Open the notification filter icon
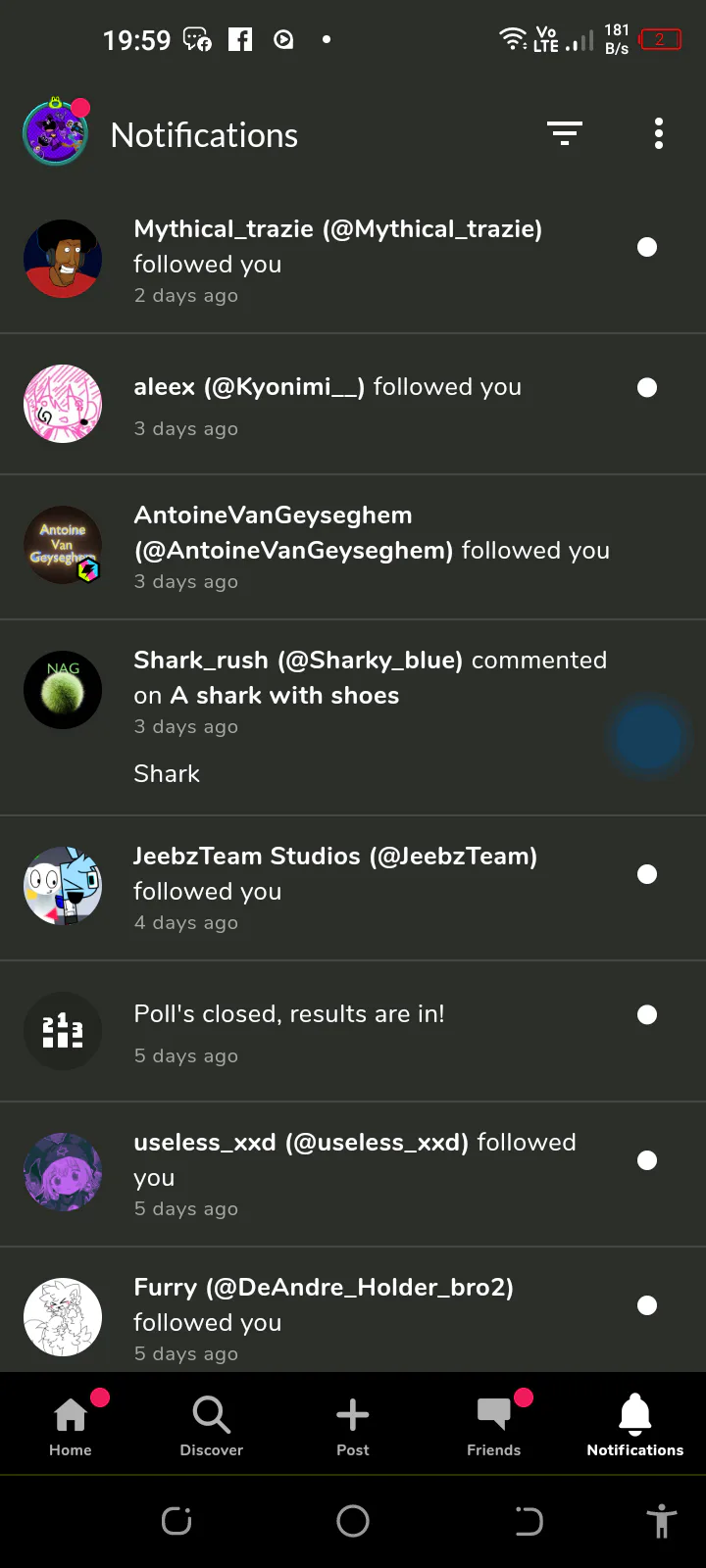This screenshot has height=1568, width=706. pyautogui.click(x=564, y=133)
